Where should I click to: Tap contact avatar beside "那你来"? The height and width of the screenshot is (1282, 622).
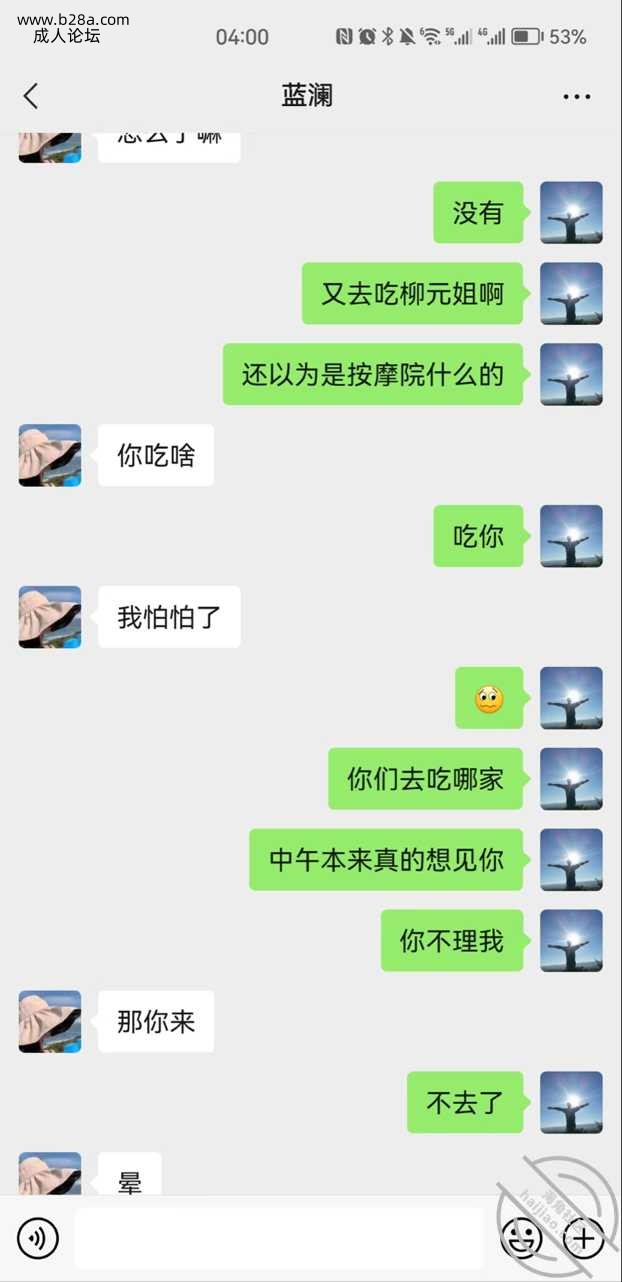click(x=50, y=1022)
